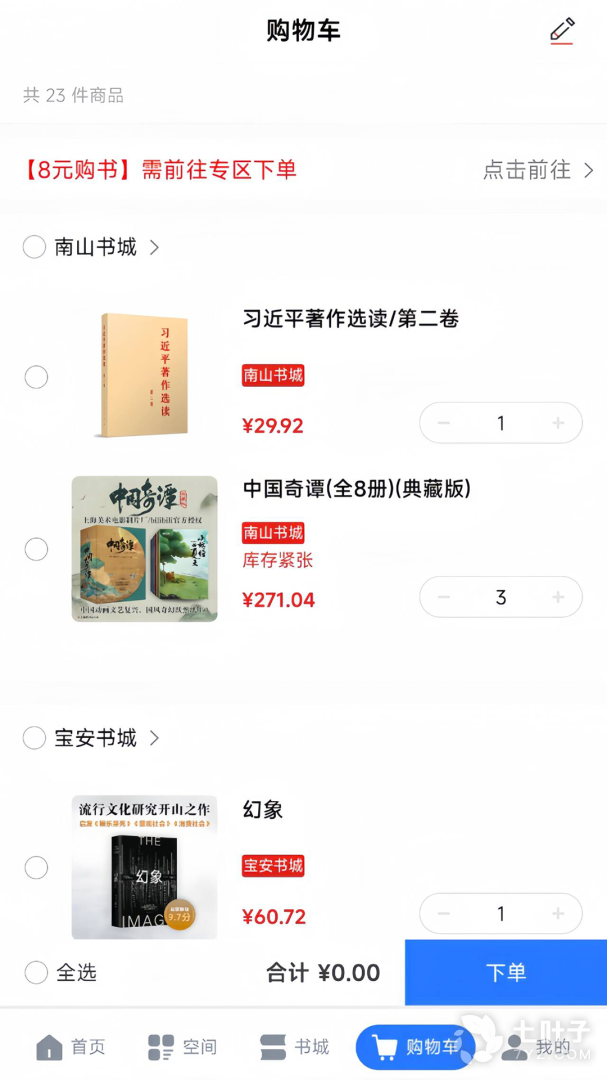The height and width of the screenshot is (1080, 607).
Task: Open 南山书城 store page via its chevron
Action: (154, 247)
